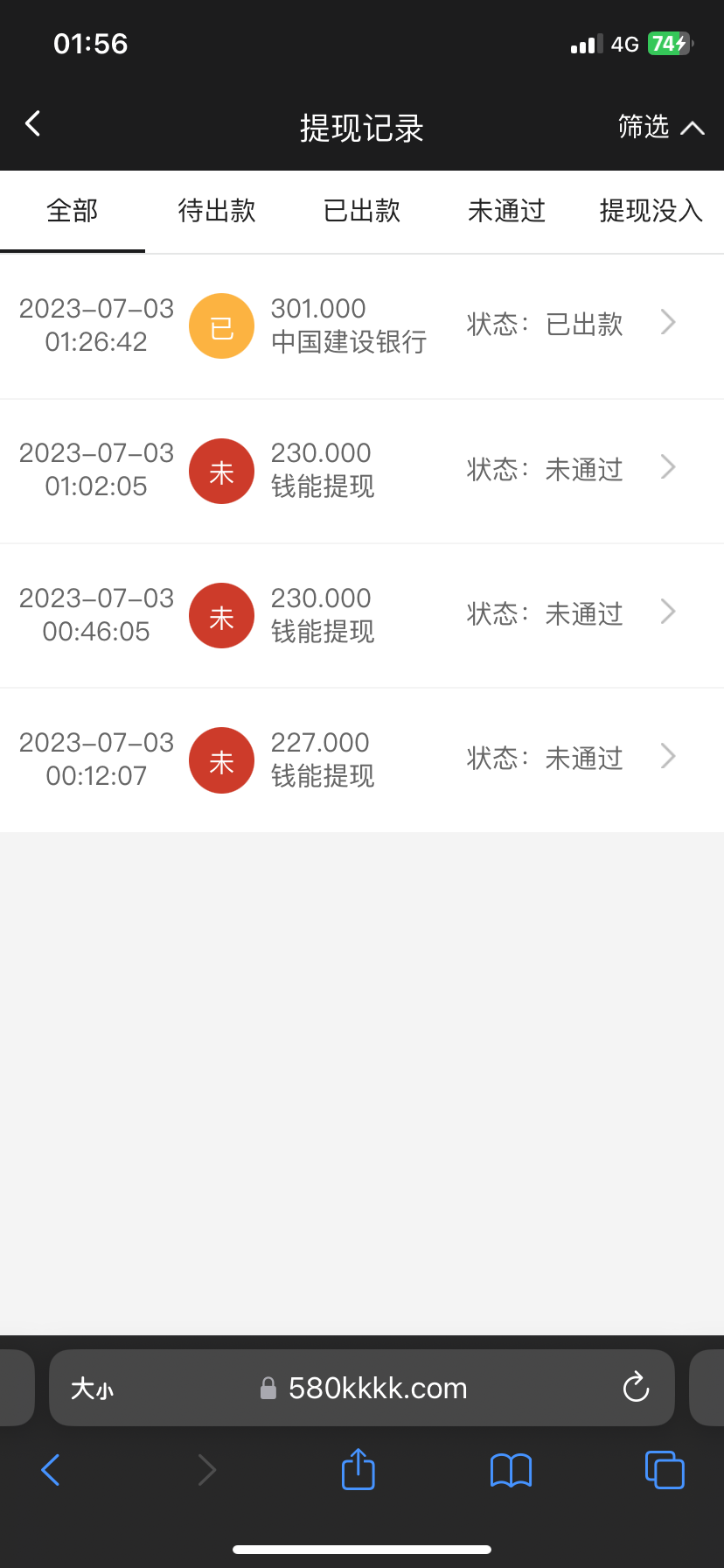Open Safari bookmarks

tap(511, 1470)
